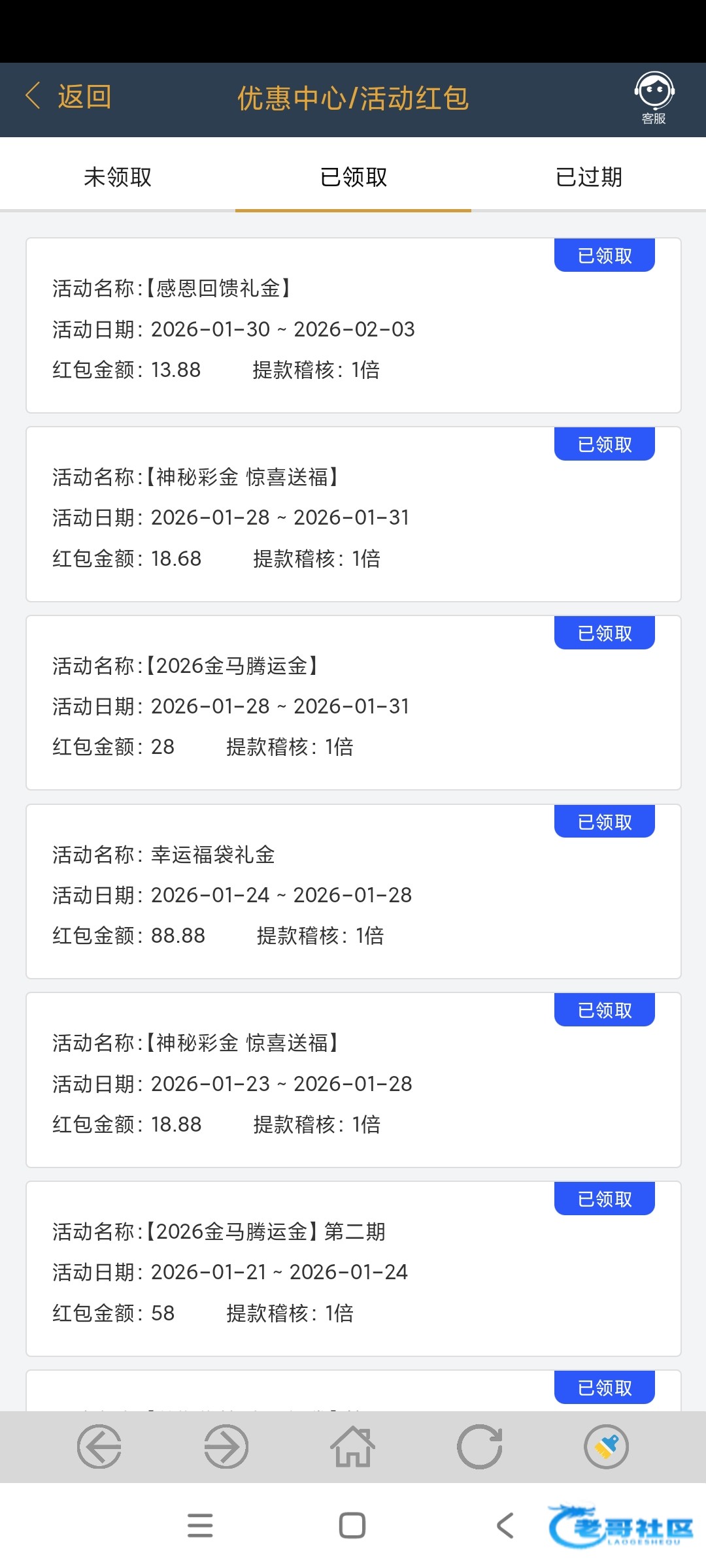Tap the 返回 back button

[69, 97]
